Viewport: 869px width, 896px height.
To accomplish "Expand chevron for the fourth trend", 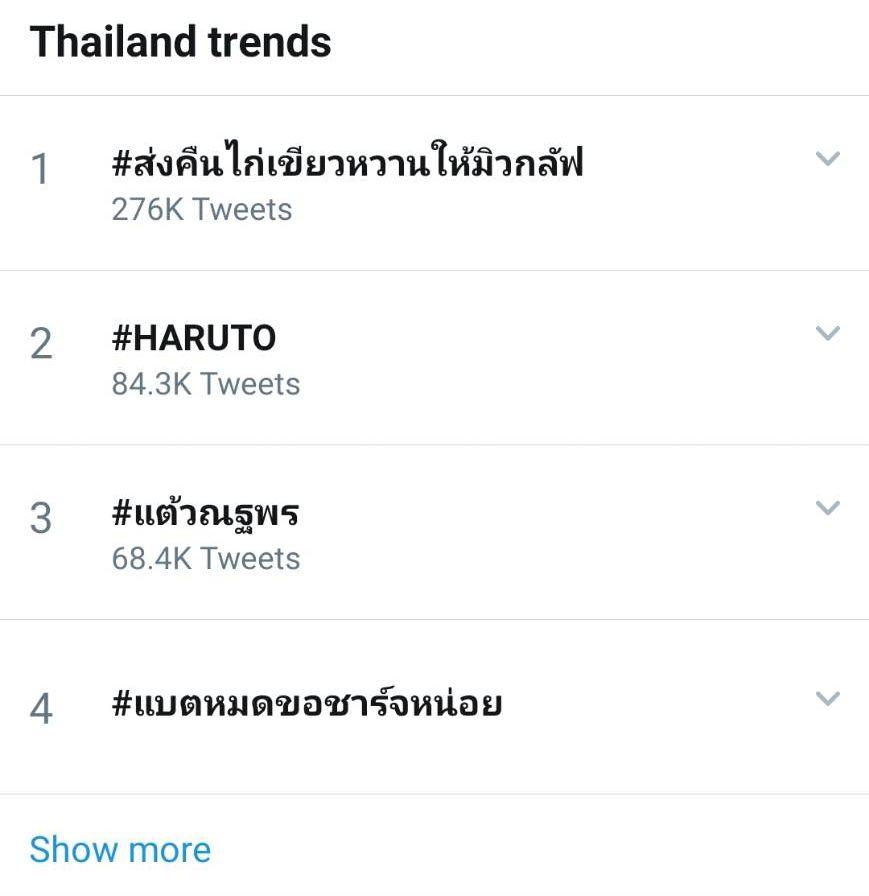I will pos(827,698).
